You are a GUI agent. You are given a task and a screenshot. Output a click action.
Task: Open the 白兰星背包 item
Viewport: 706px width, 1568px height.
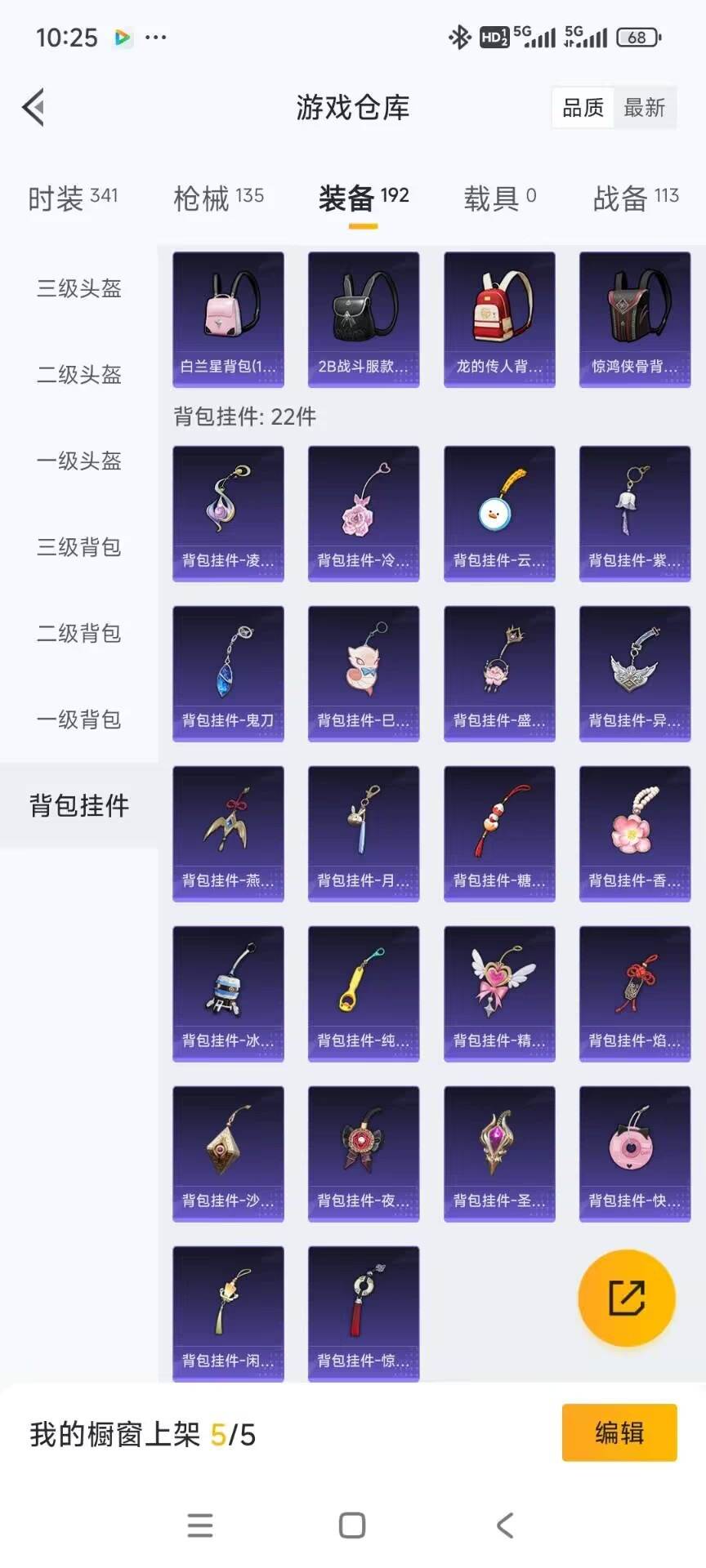[228, 318]
